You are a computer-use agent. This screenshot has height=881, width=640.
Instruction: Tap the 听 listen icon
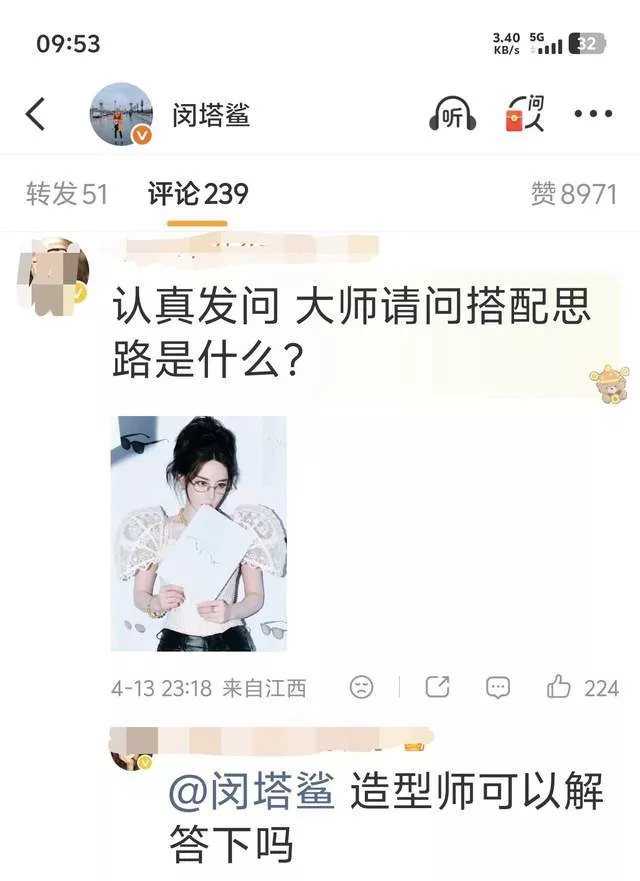click(x=453, y=115)
